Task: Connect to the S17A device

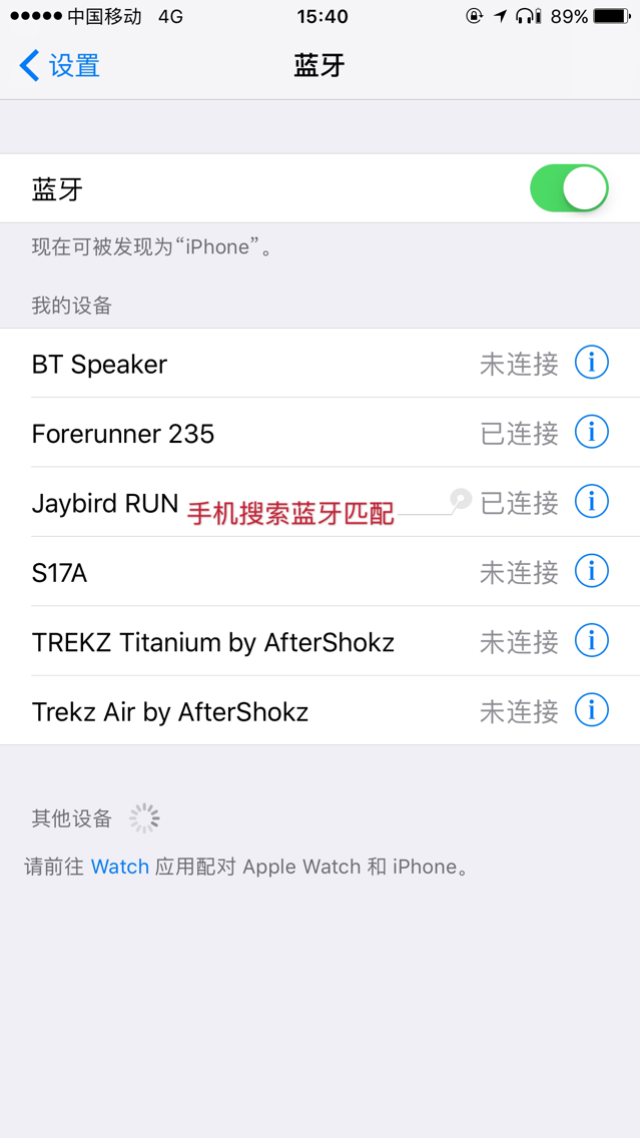Action: [x=320, y=572]
